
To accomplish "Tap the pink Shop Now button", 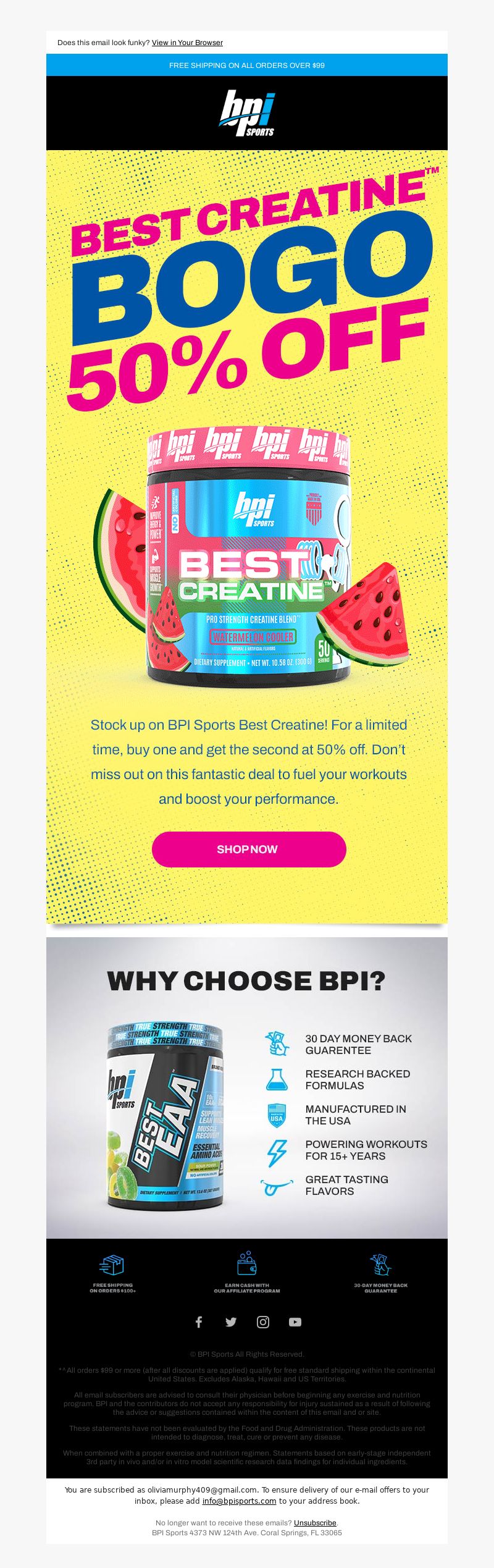I will point(248,849).
